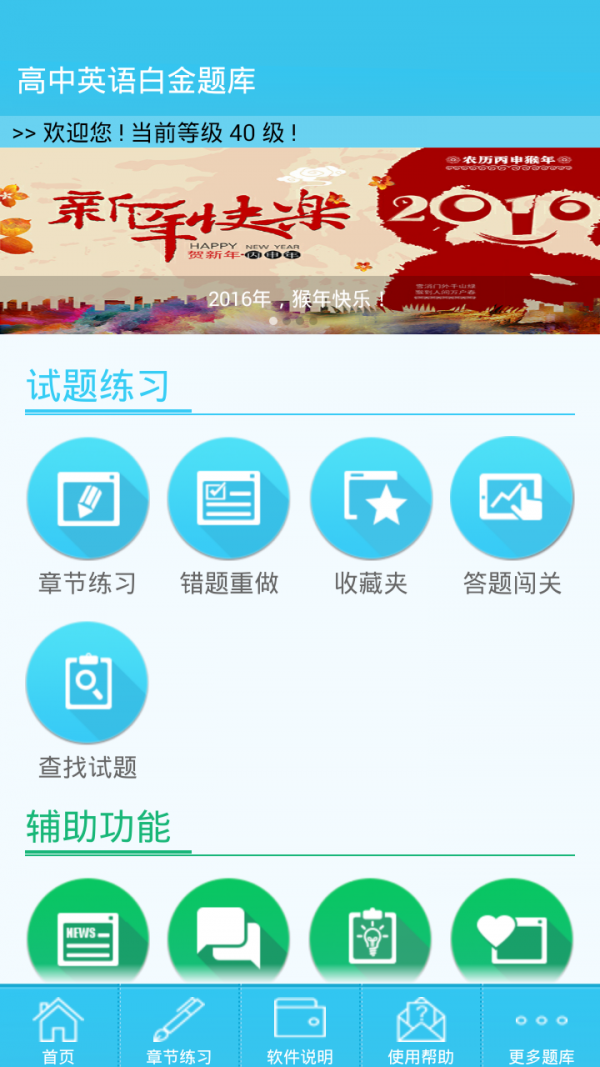Open the 更多题库 tab
600x1067 pixels.
[x=541, y=1028]
